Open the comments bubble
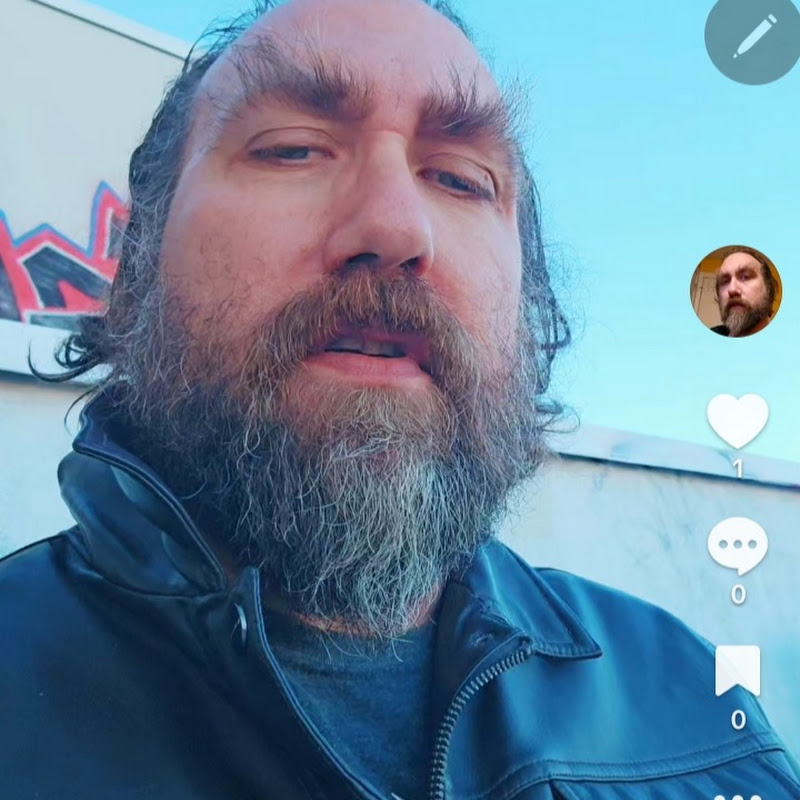800x800 pixels. point(738,546)
